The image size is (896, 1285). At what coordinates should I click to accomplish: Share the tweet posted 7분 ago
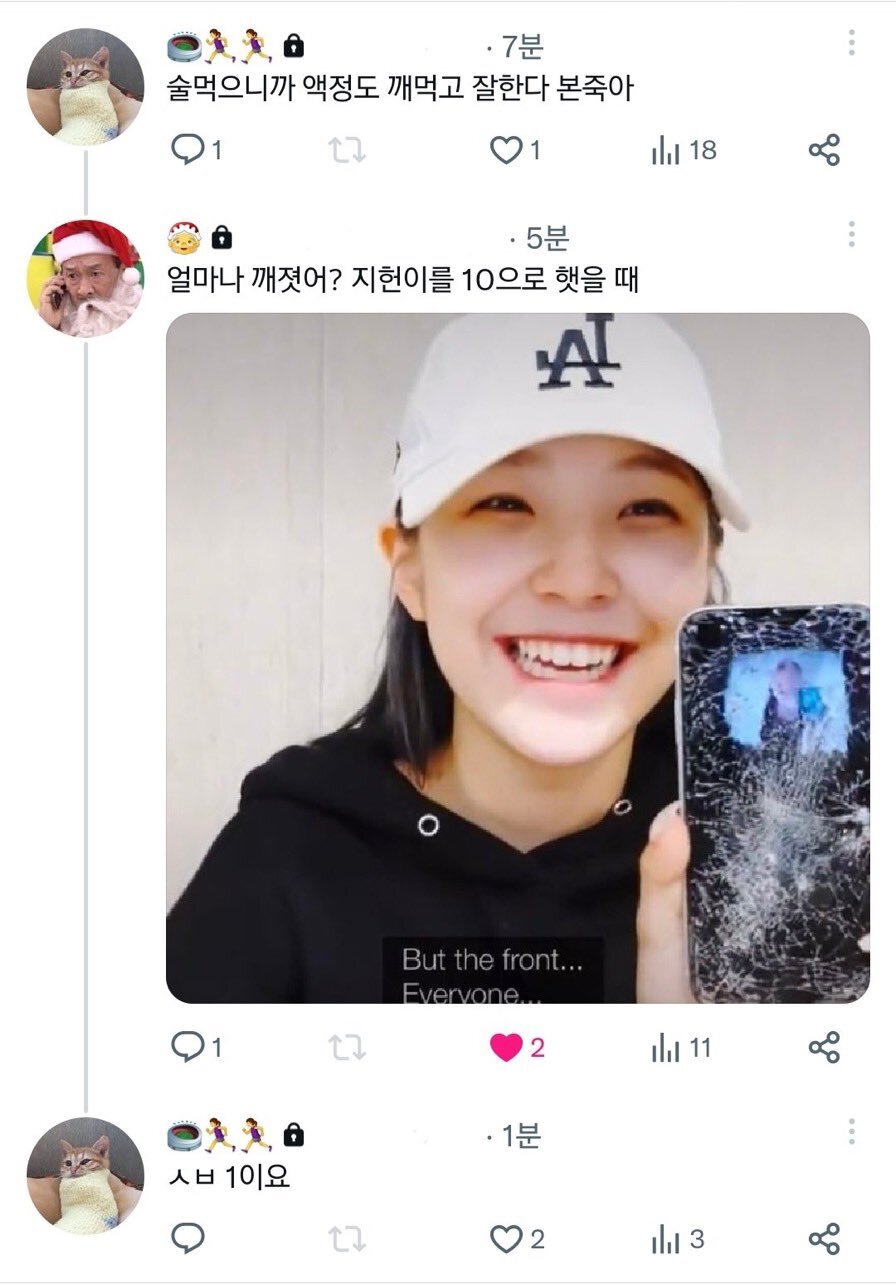click(x=824, y=150)
